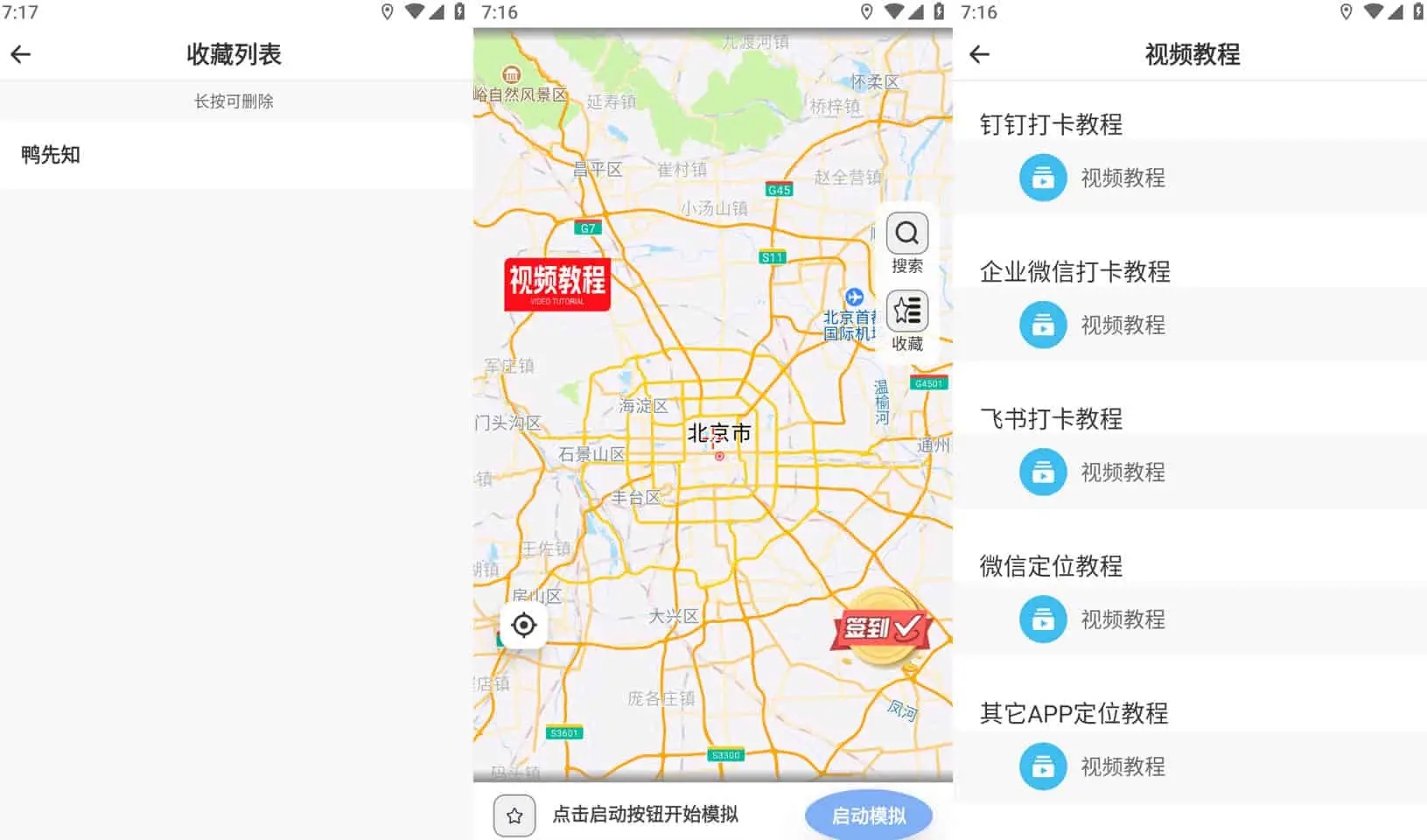
Task: Play video tutorial under 飞书打卡教程
Action: 1094,472
